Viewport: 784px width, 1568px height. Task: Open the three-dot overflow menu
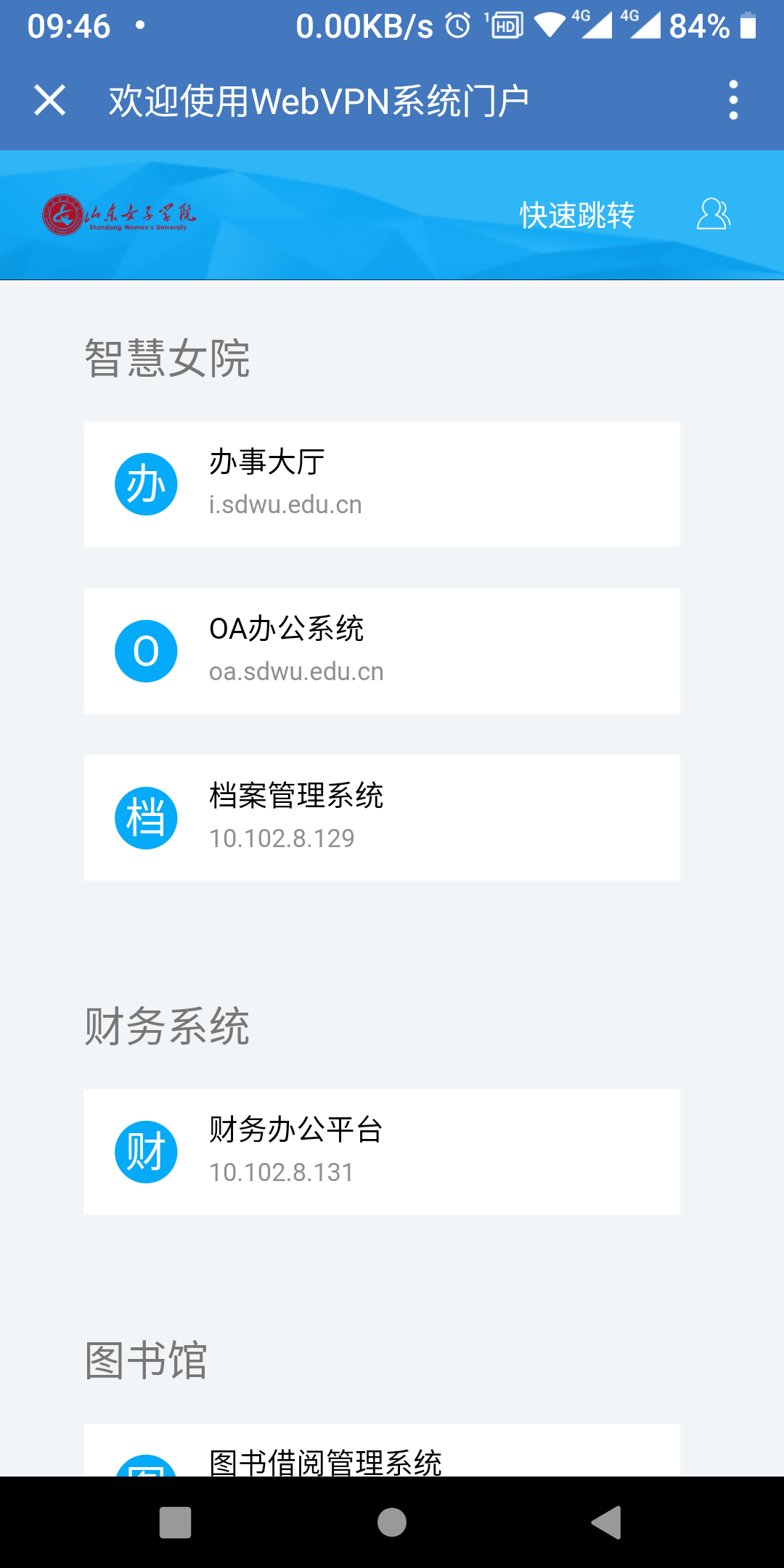pos(733,100)
